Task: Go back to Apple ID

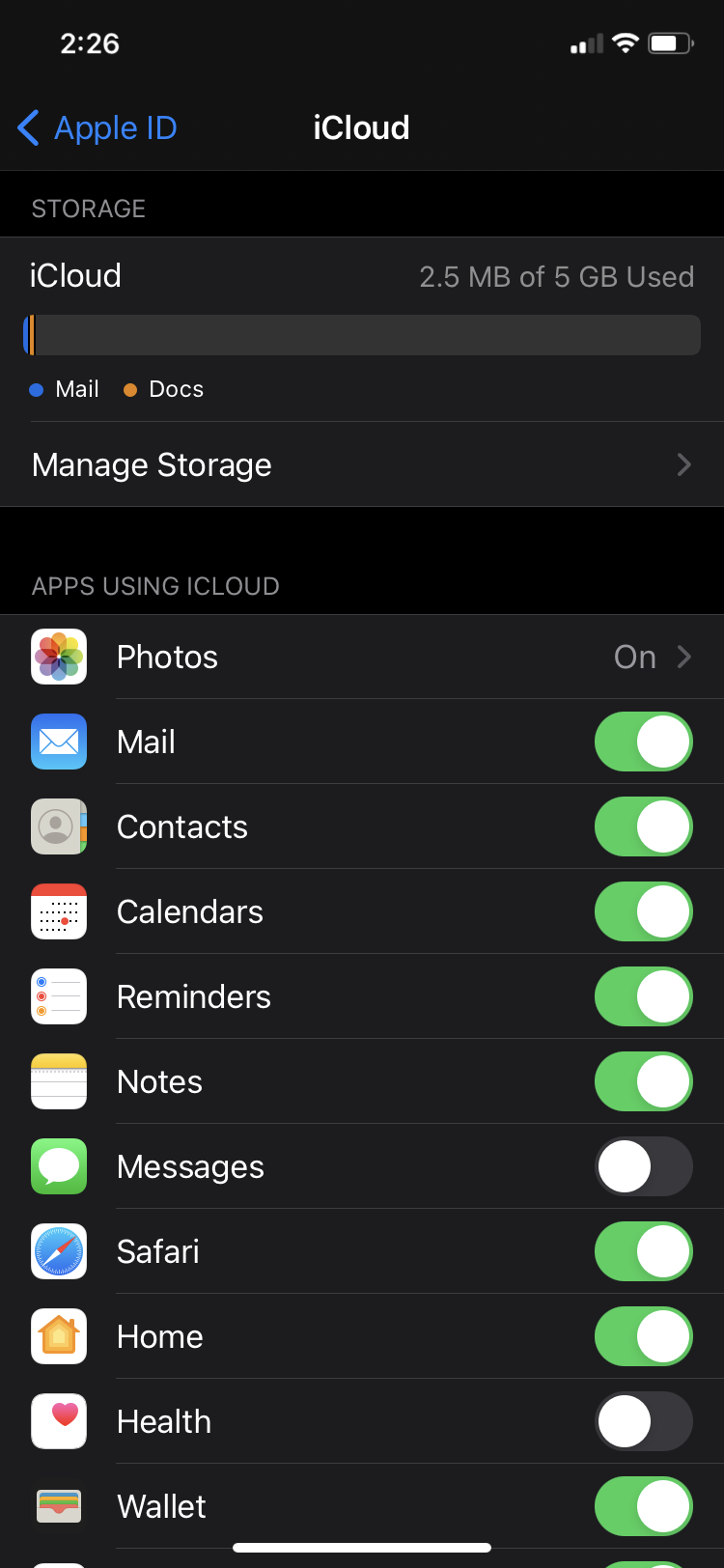Action: [97, 127]
